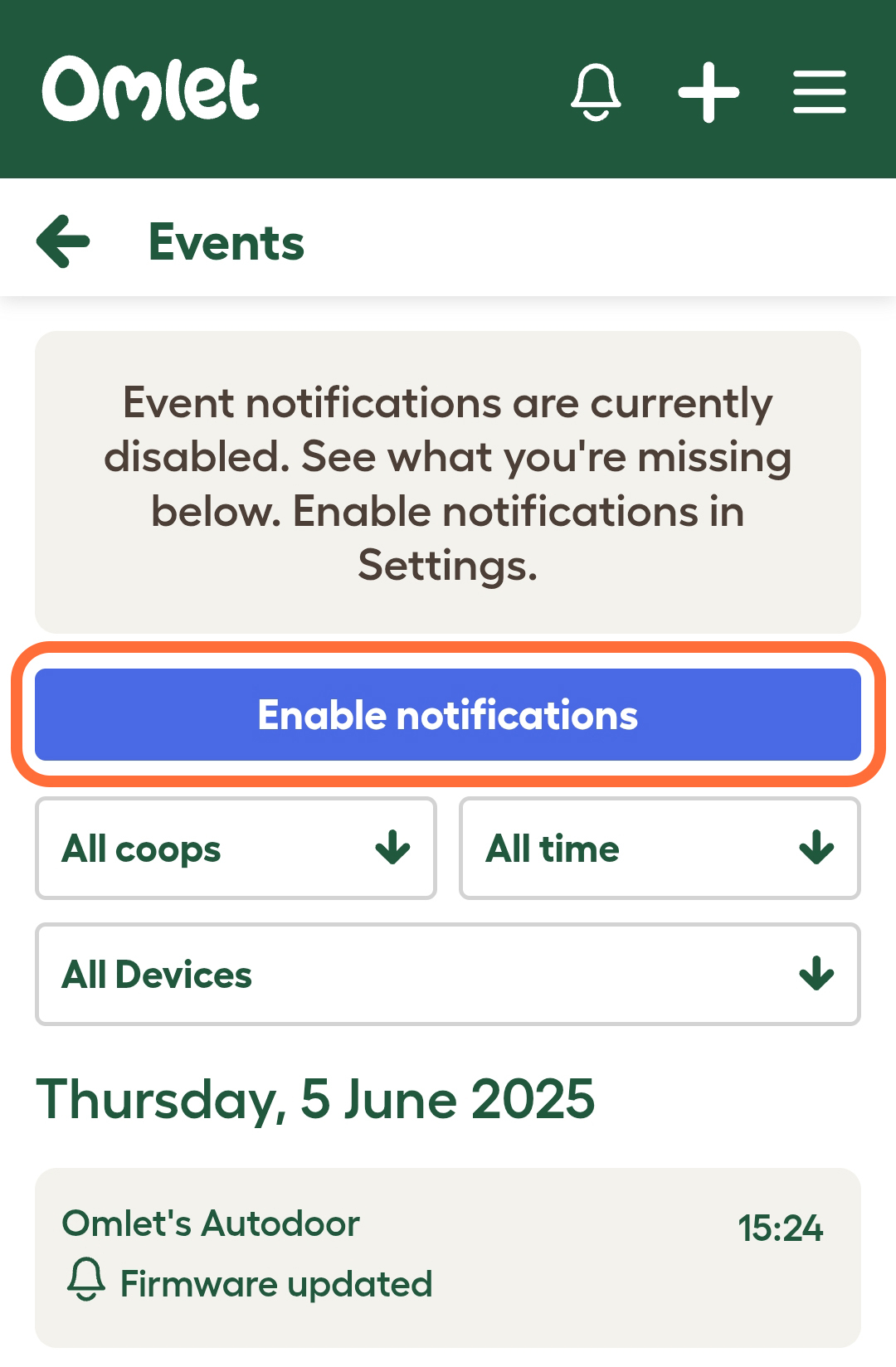This screenshot has height=1367, width=896.
Task: Tap Enable notifications button
Action: pos(448,715)
